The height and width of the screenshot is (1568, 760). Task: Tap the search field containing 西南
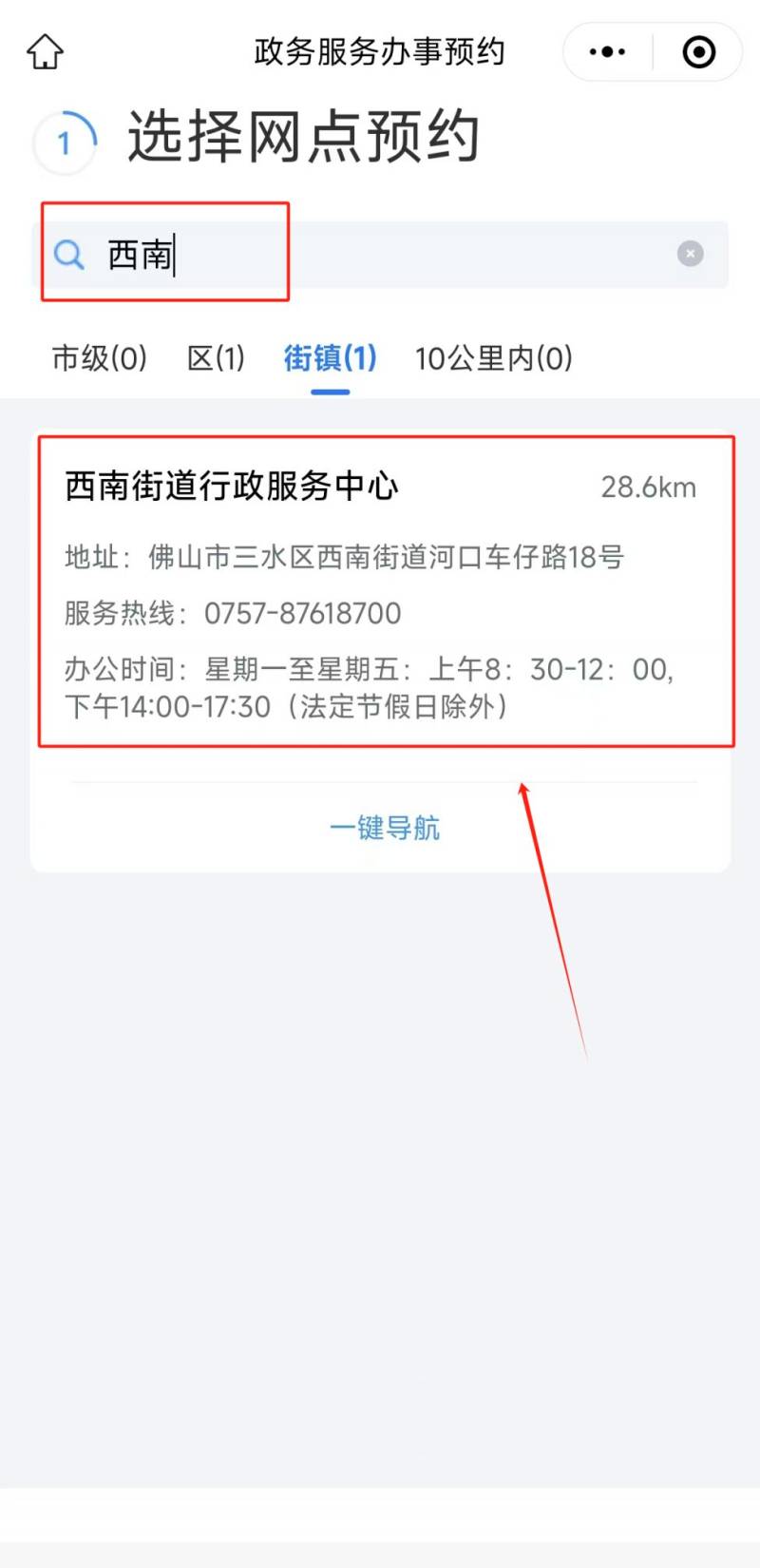tap(380, 255)
